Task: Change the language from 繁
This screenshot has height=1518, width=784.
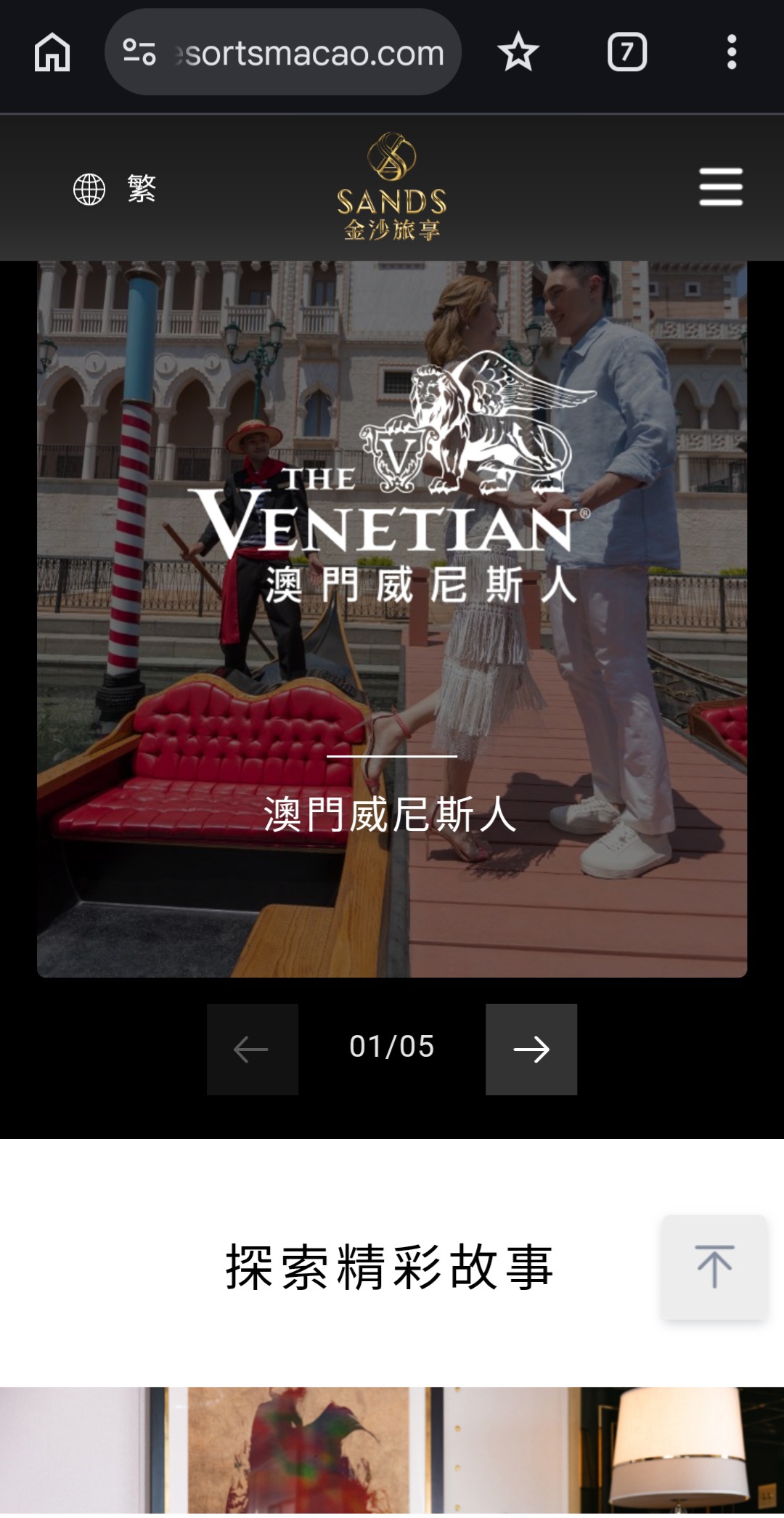Action: 115,189
